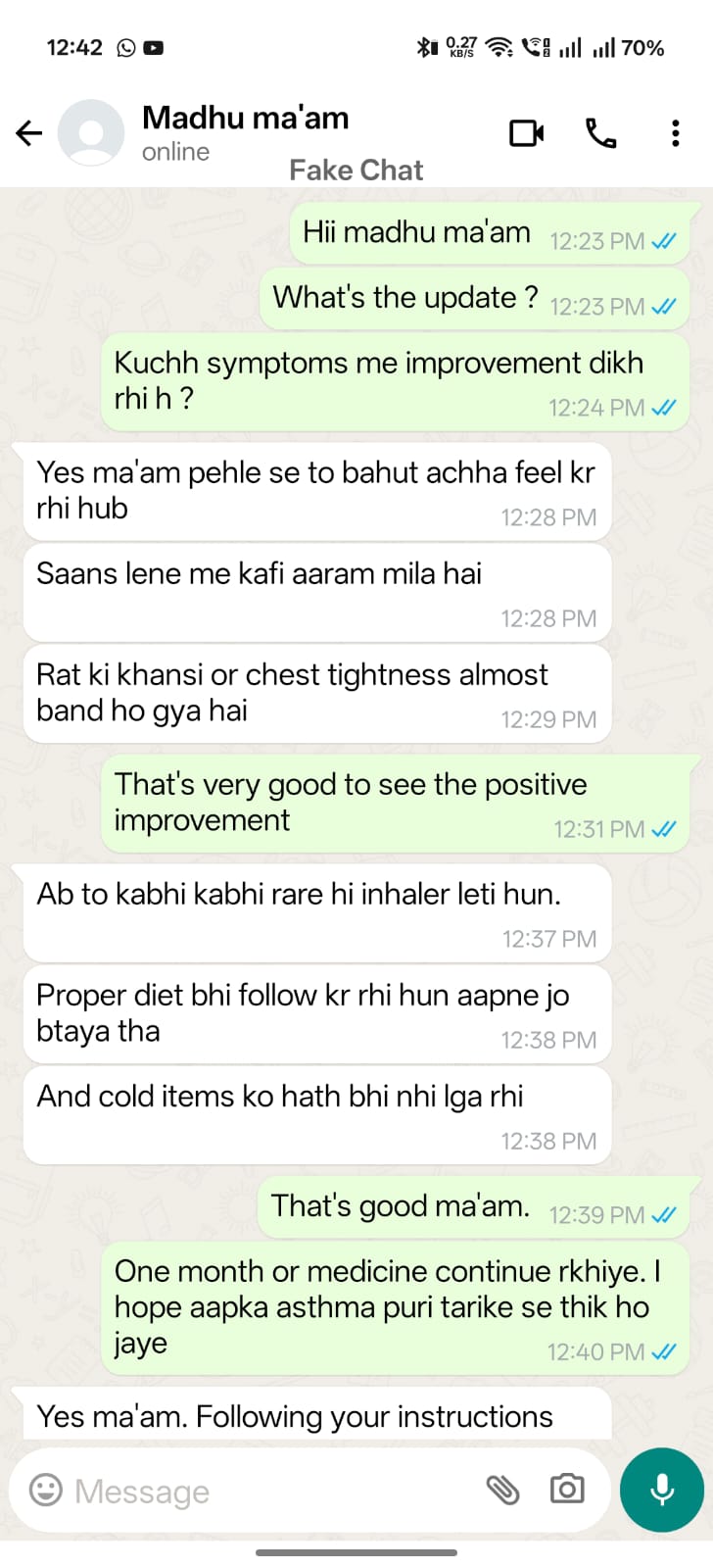Start a voice call with Madhu ma'am
This screenshot has height=1568, width=713.
click(600, 133)
